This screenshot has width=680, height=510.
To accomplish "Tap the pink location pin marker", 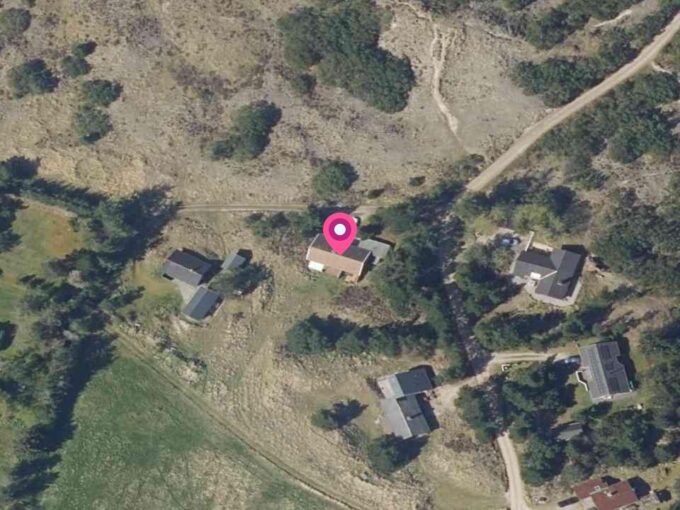I will point(340,231).
